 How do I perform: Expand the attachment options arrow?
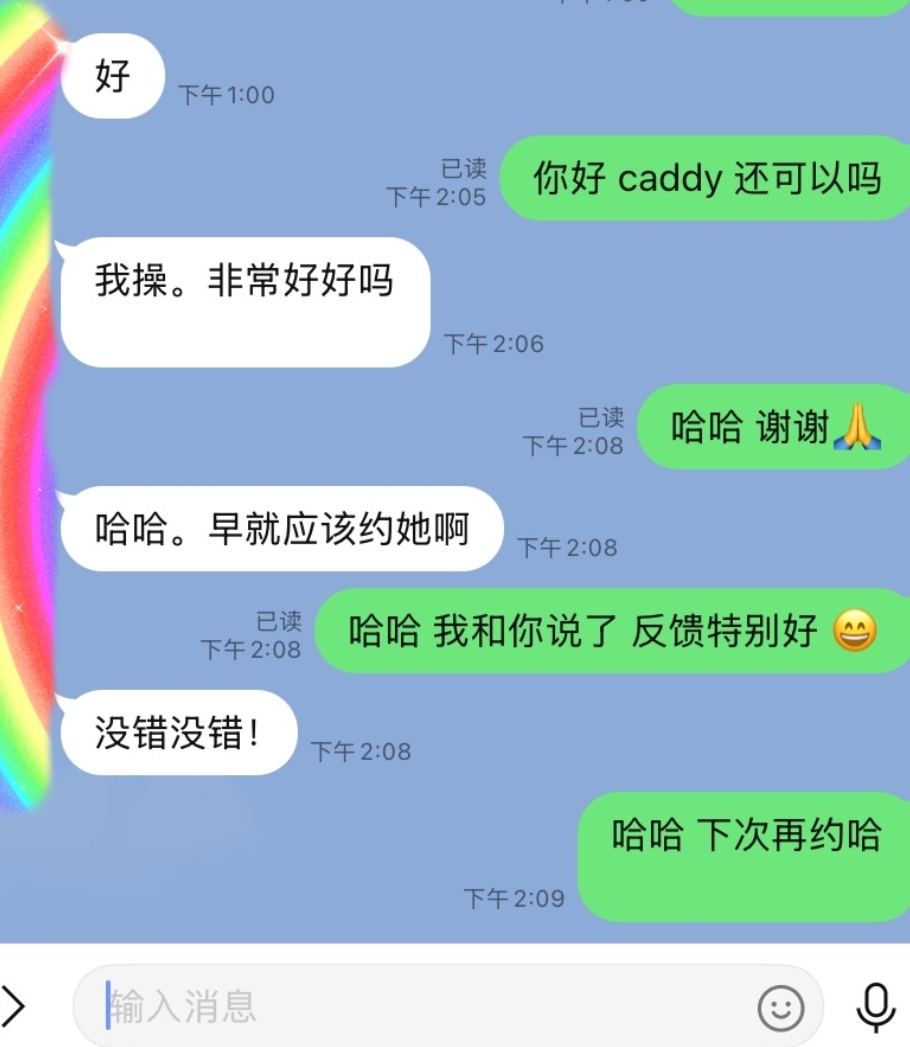[x=14, y=1006]
